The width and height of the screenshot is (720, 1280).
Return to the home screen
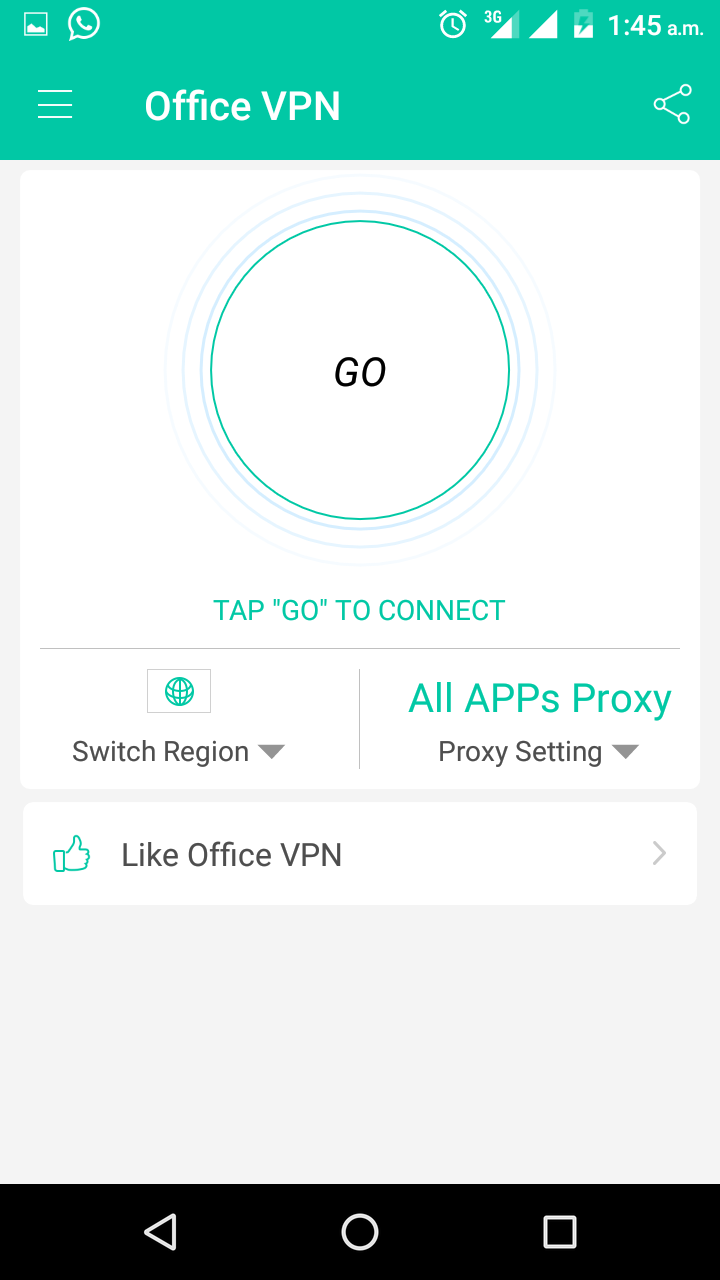[360, 1232]
